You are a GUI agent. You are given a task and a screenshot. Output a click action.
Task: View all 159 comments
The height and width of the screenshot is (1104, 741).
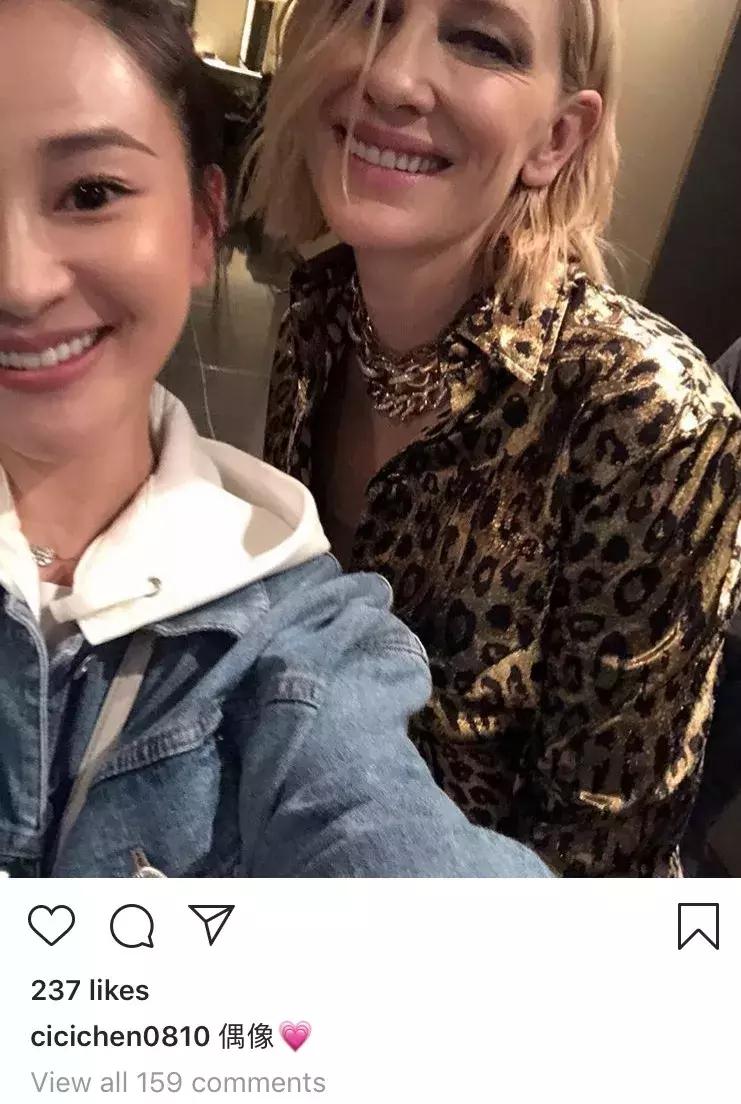point(178,1082)
